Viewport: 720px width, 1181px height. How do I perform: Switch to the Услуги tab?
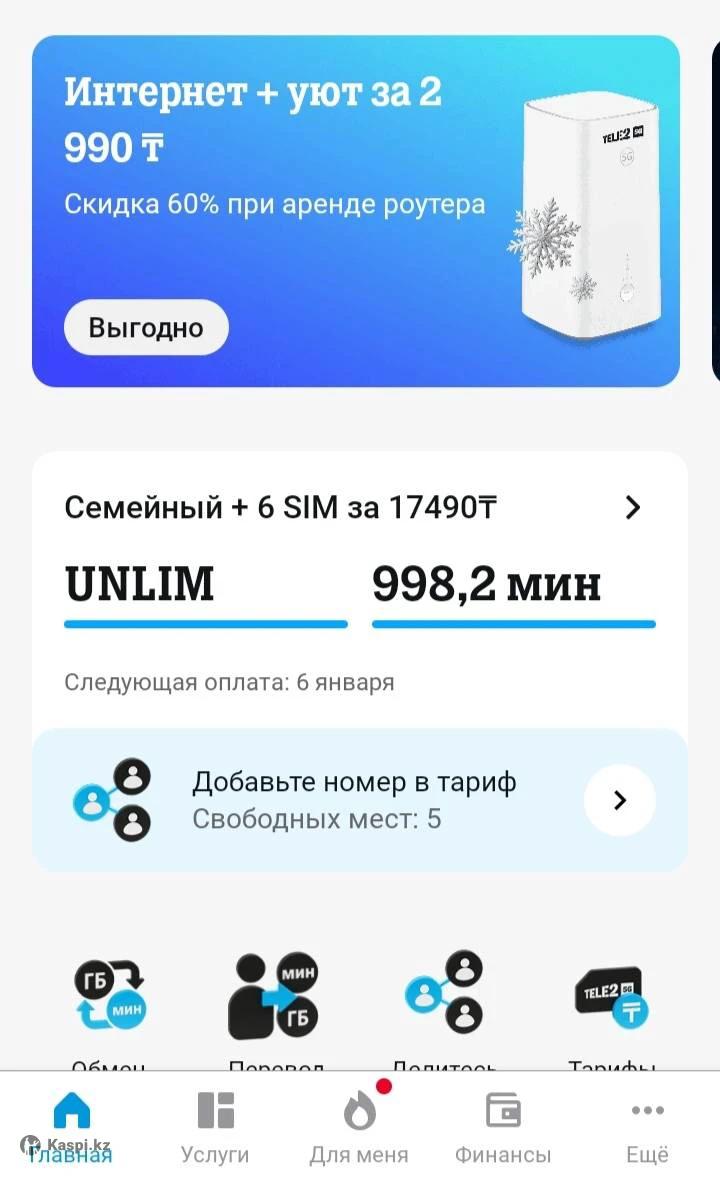215,1127
